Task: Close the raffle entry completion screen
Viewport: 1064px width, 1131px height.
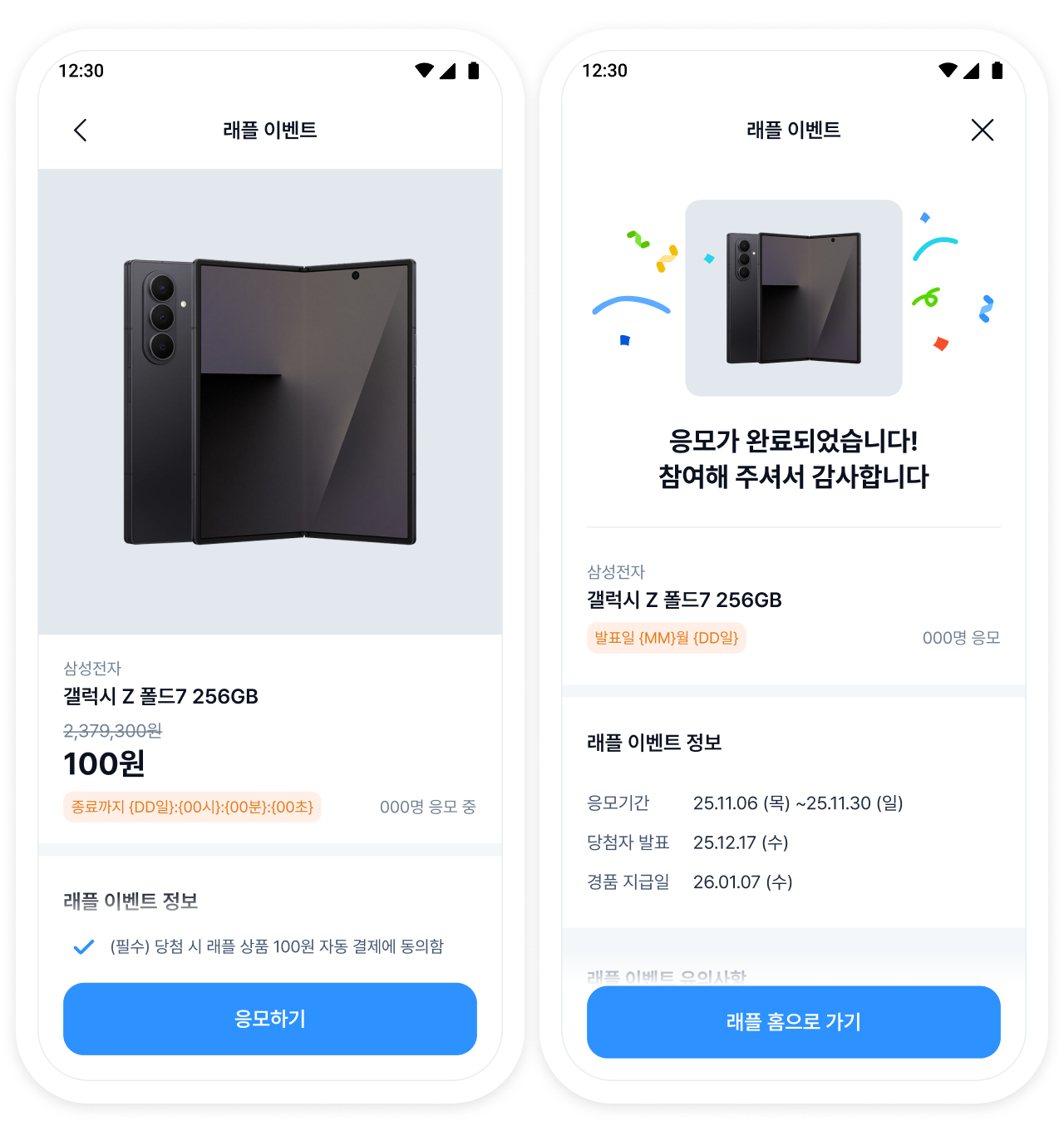Action: coord(982,130)
